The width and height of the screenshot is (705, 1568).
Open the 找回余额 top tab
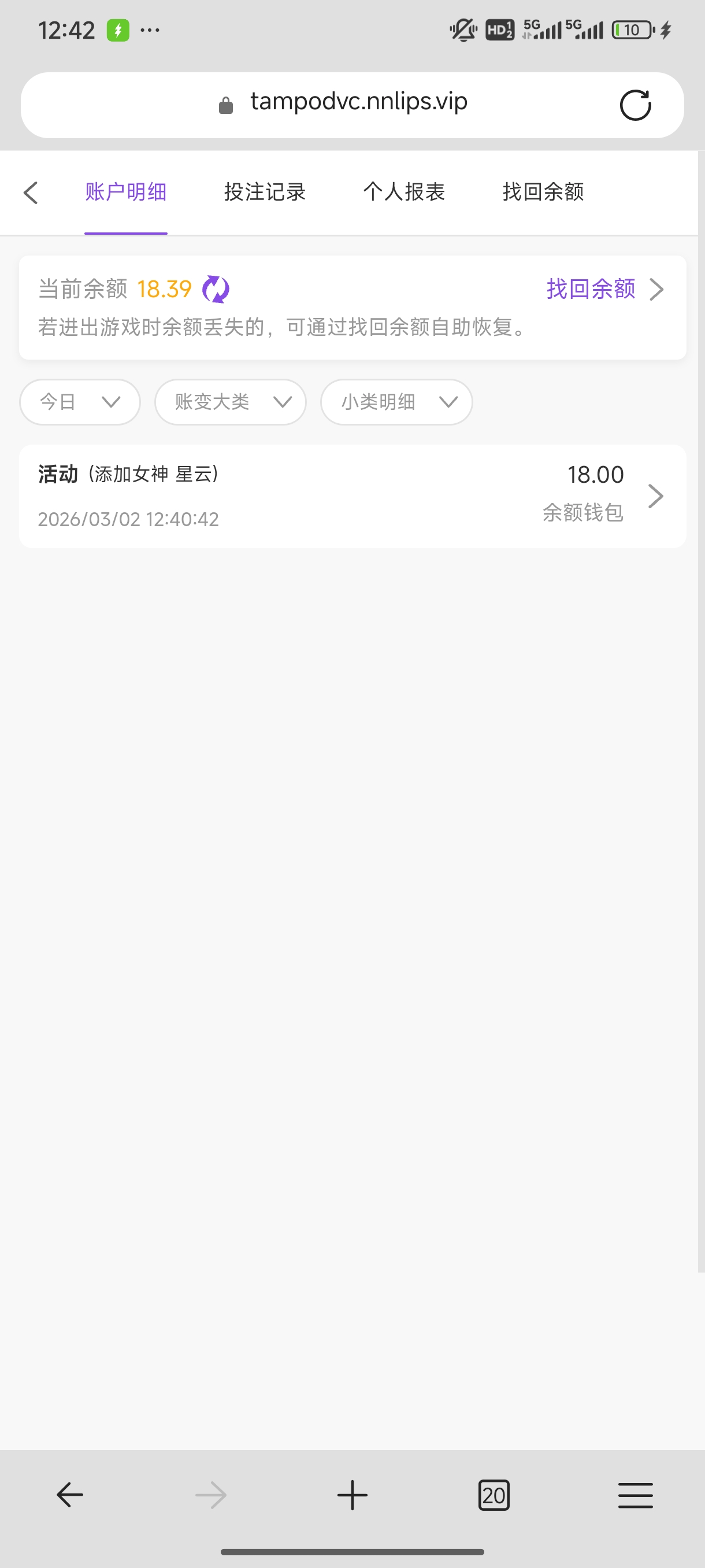543,192
